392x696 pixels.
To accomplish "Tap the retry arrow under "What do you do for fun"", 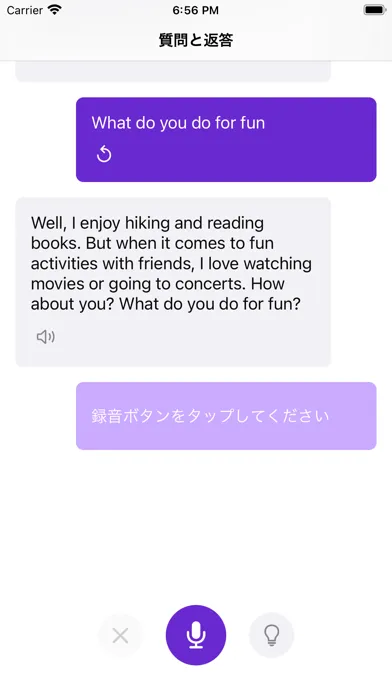I will [x=104, y=154].
